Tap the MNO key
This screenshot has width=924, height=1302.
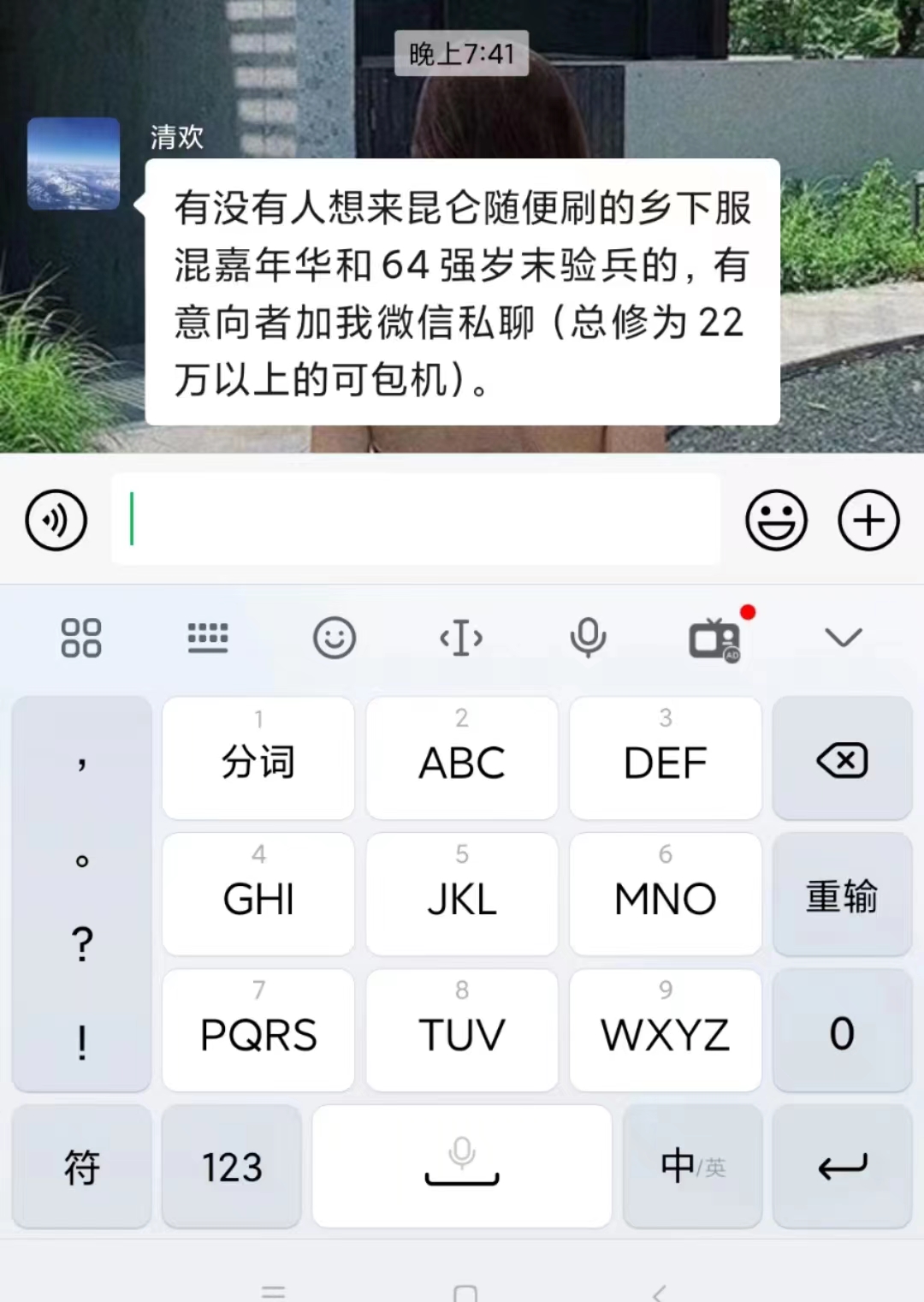tap(665, 895)
